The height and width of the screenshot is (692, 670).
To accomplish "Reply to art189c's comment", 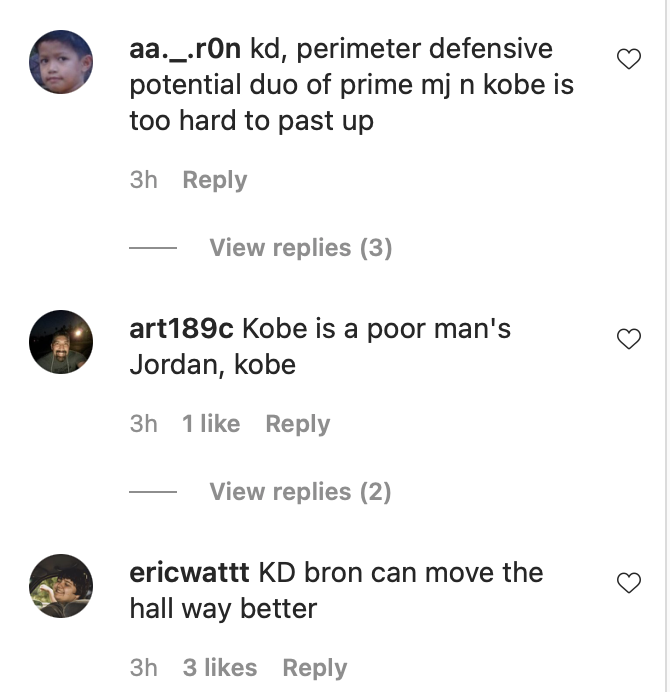I will [x=297, y=424].
